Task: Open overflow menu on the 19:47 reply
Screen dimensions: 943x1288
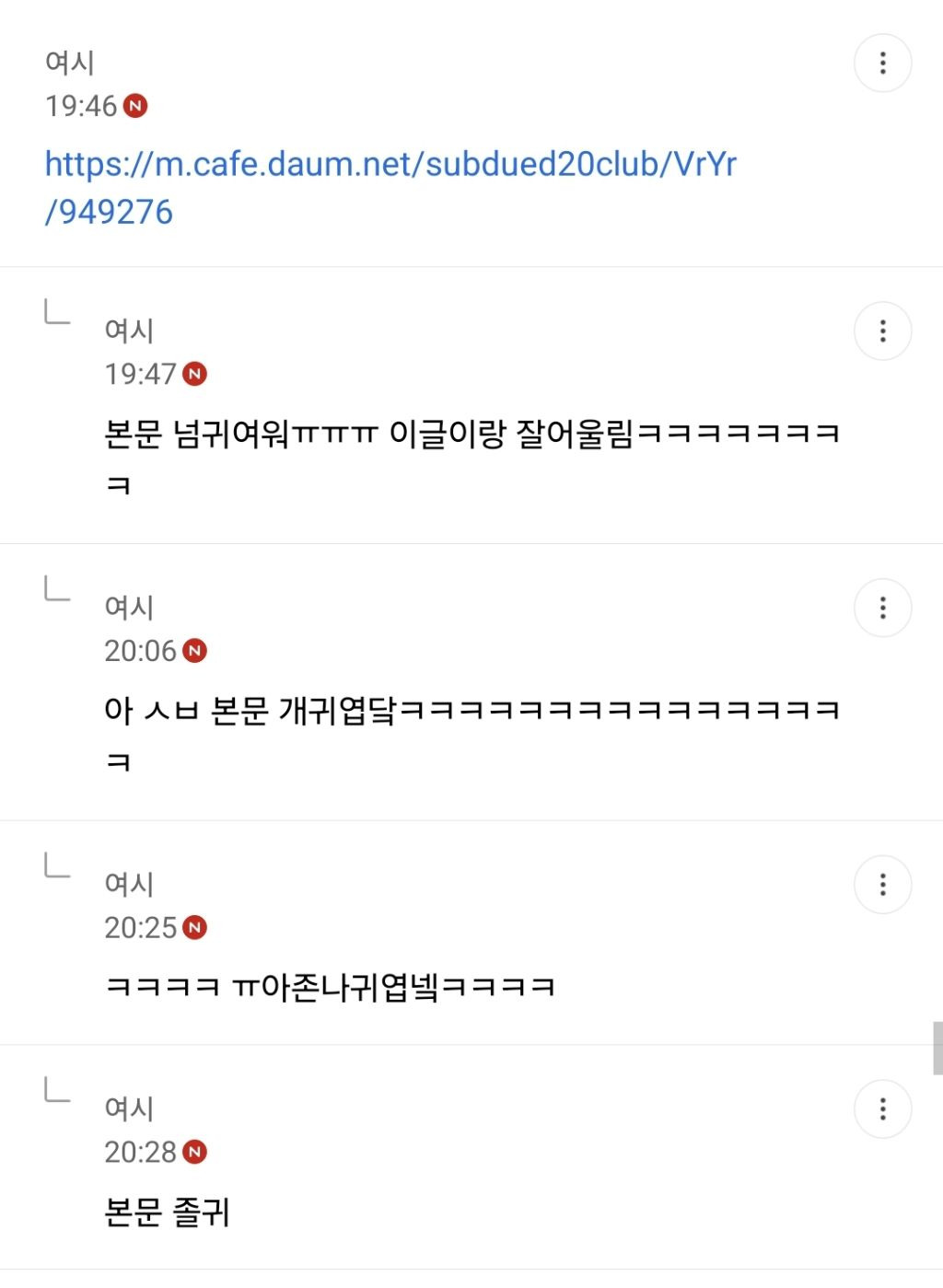Action: 882,331
